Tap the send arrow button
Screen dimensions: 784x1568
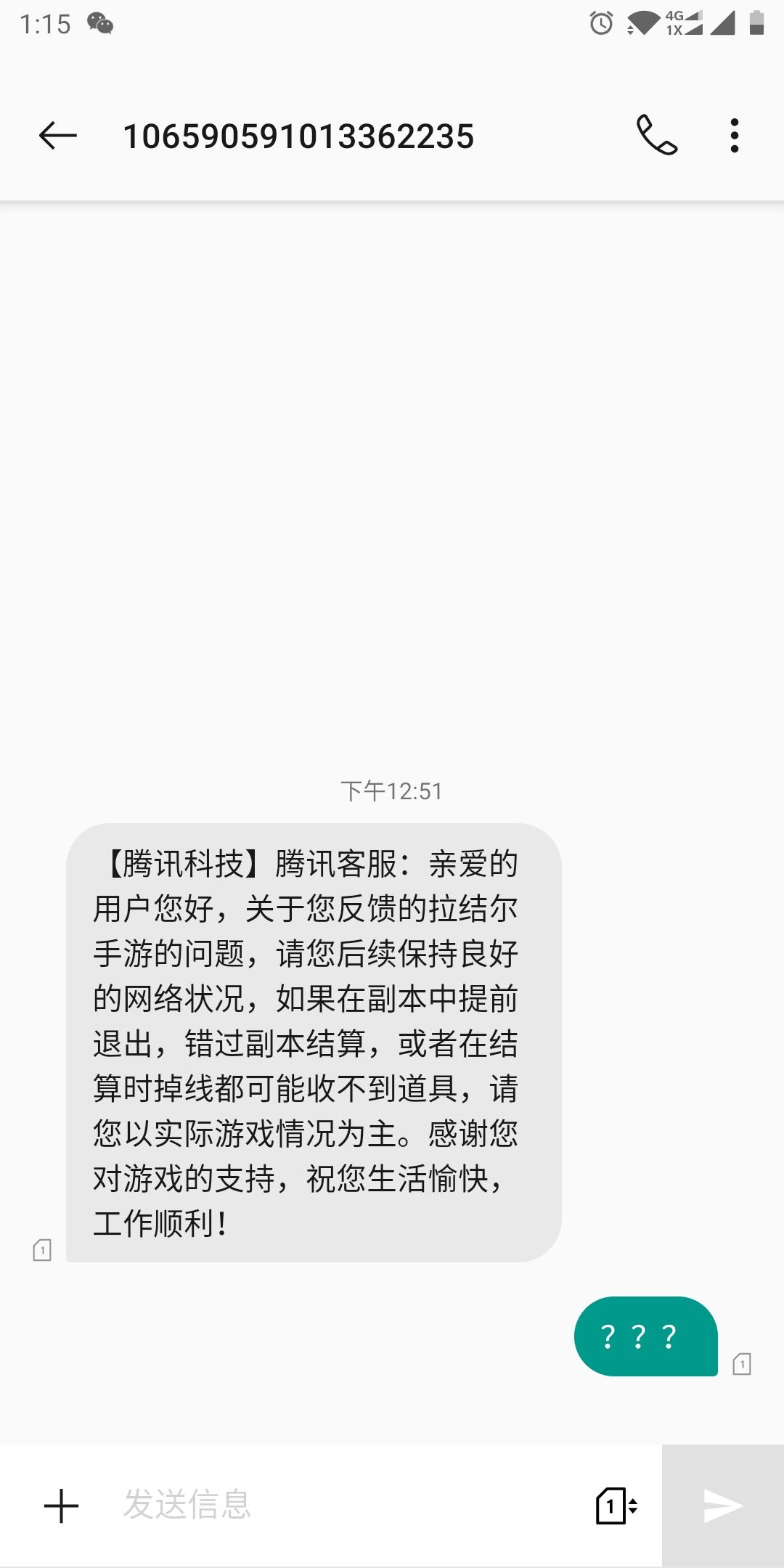723,1506
